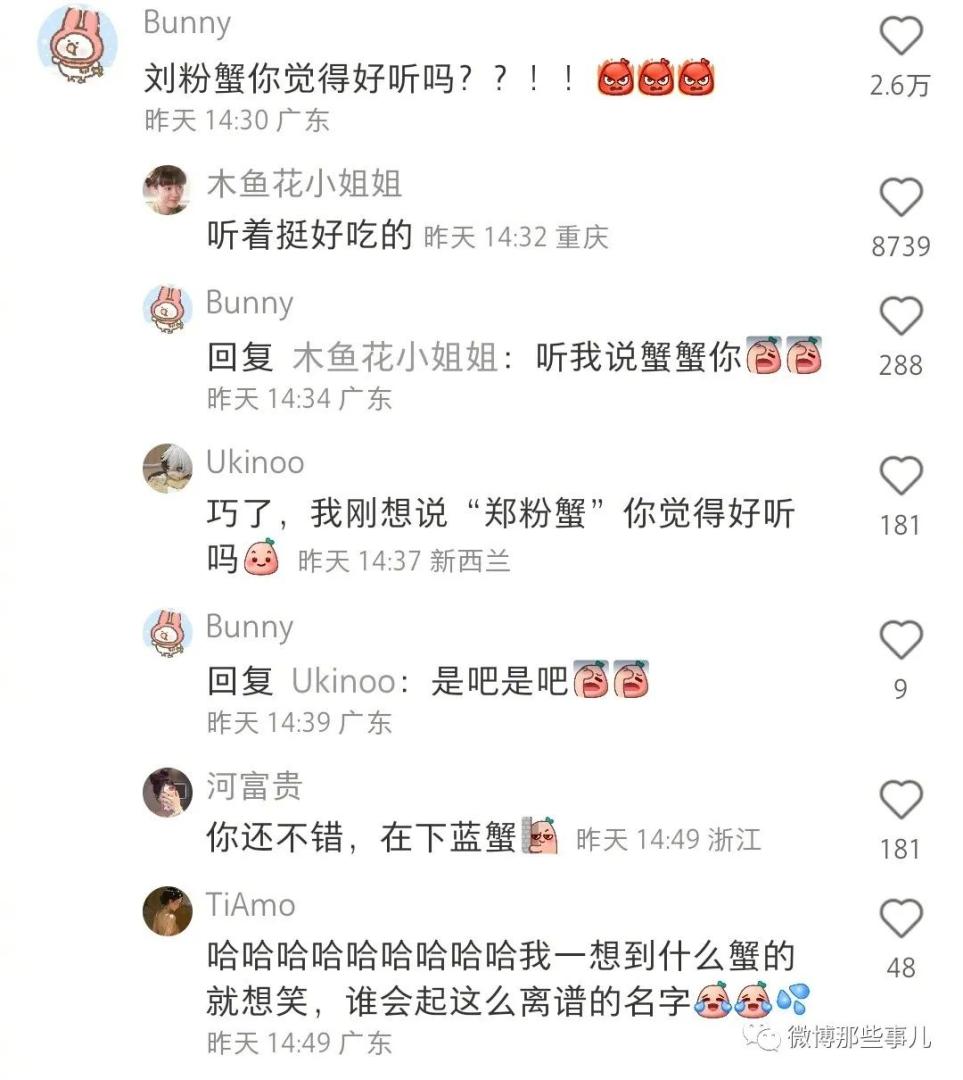Like TiAmo's laughing comment
The image size is (963, 1080).
(x=900, y=919)
